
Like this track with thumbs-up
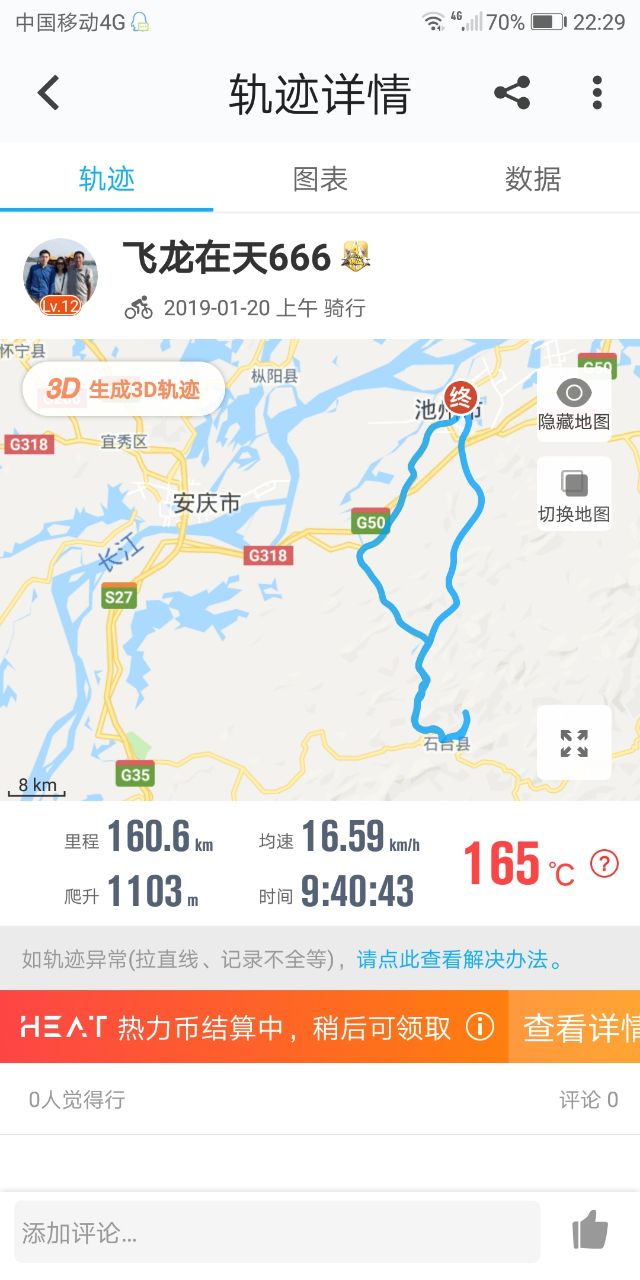(590, 1230)
